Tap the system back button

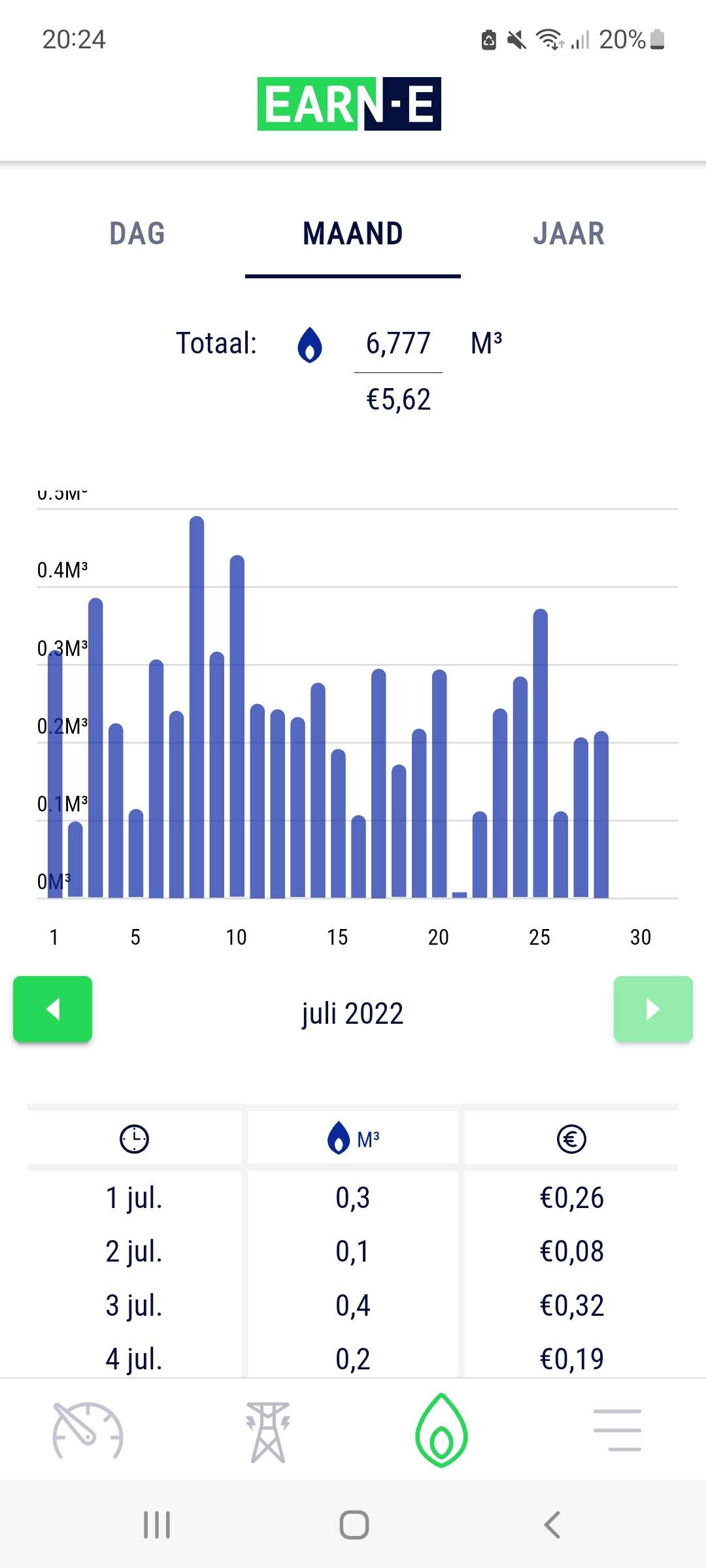point(552,1525)
